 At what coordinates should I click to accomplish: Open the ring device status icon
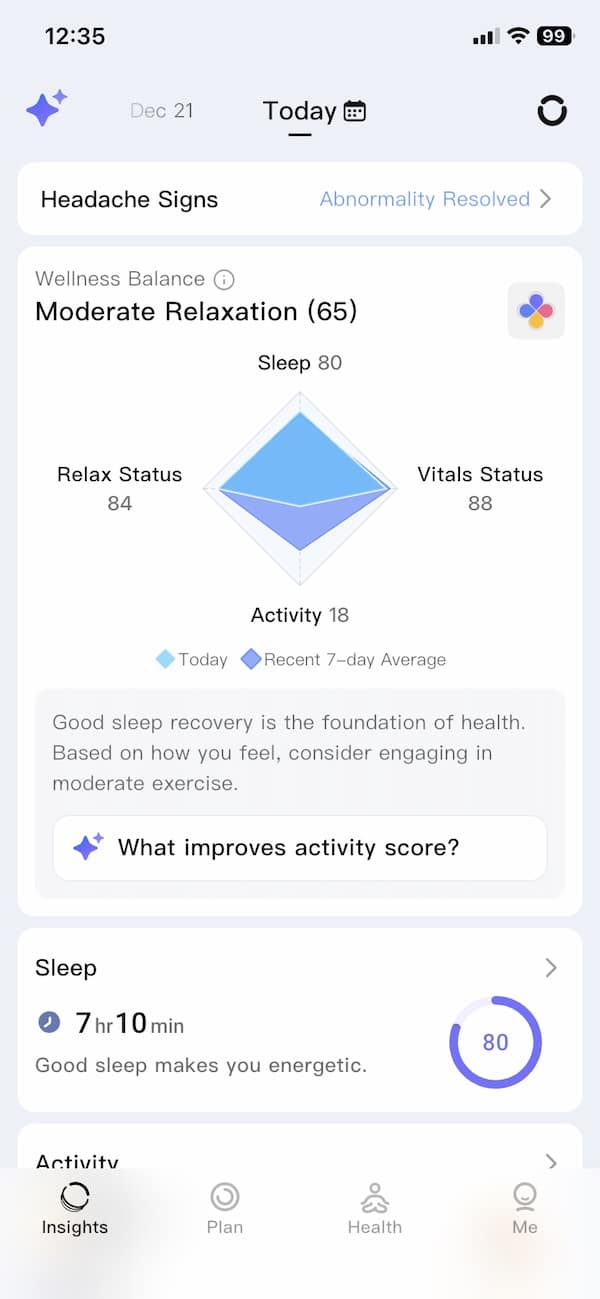point(552,110)
